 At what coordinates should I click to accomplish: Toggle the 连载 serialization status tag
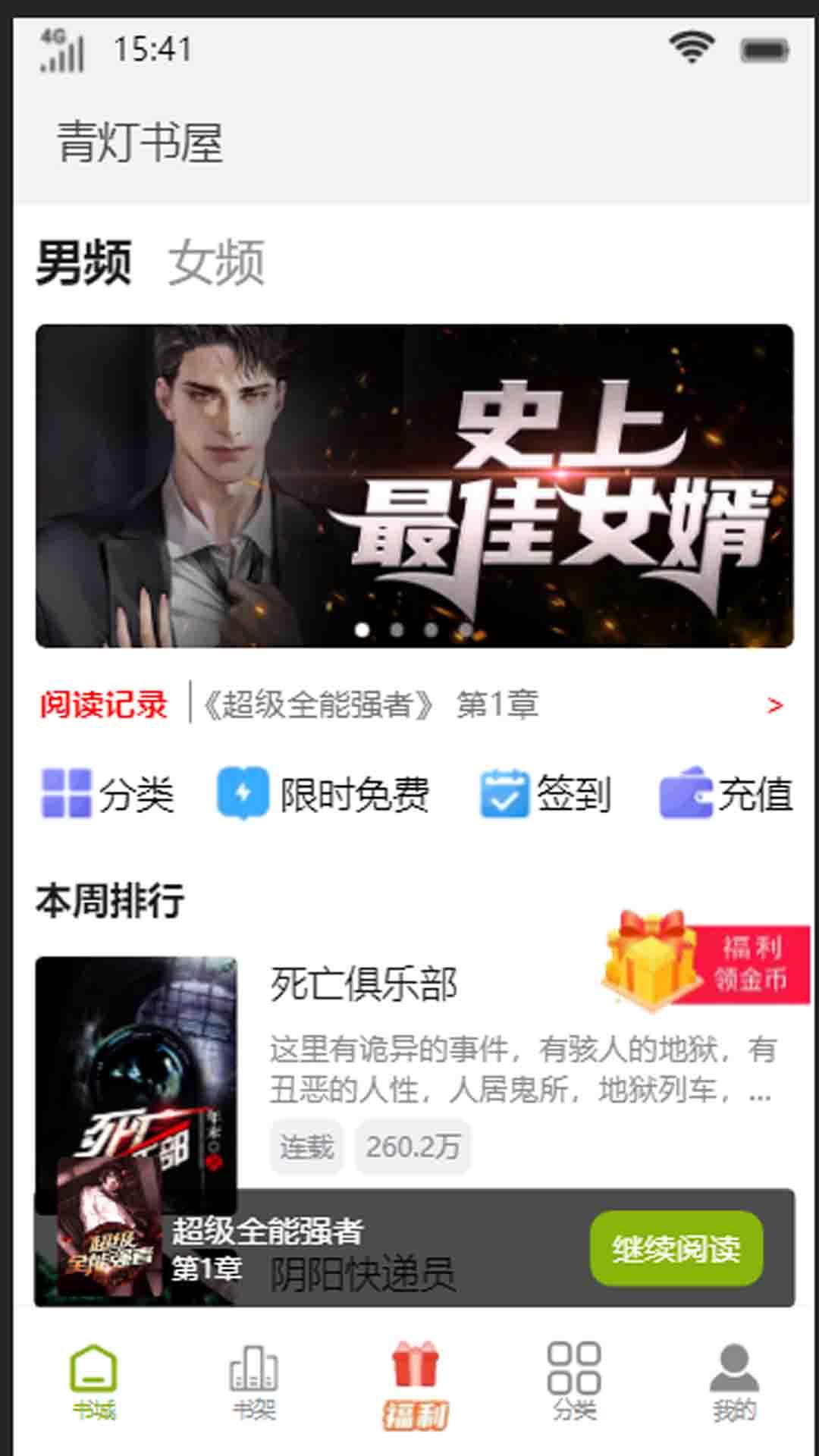(x=306, y=1147)
